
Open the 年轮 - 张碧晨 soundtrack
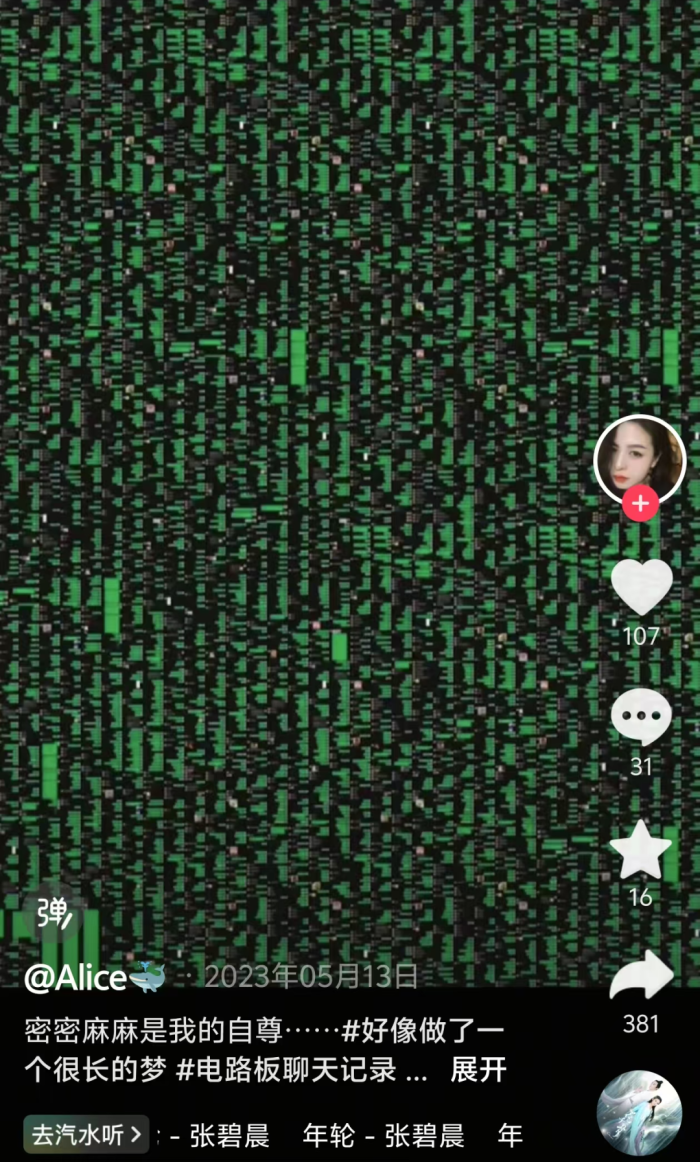tap(384, 1135)
